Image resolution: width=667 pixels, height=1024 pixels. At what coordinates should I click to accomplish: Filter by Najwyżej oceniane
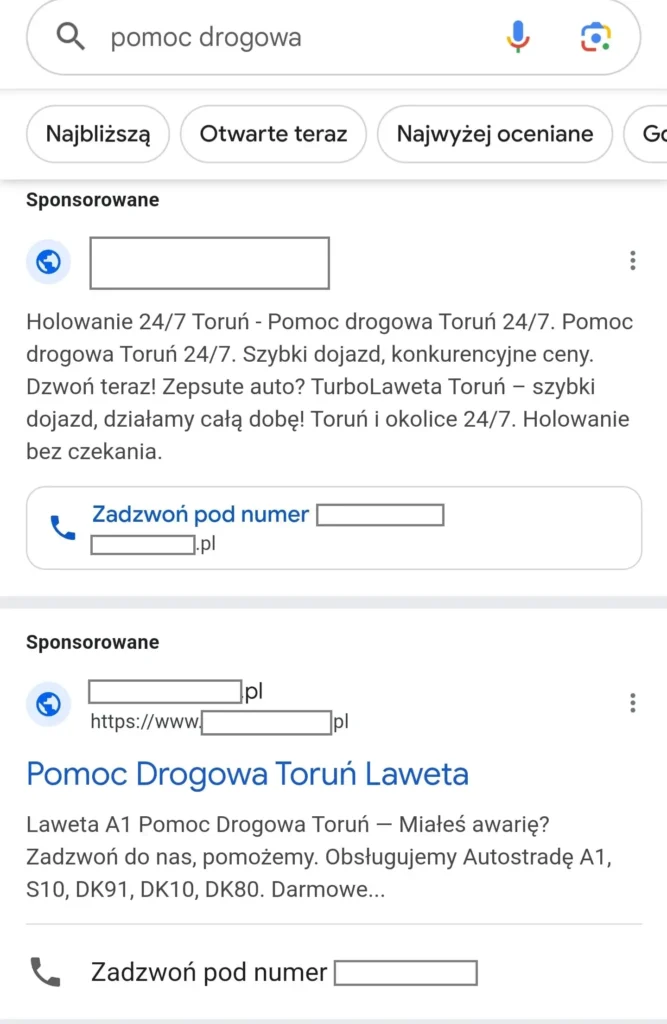494,134
